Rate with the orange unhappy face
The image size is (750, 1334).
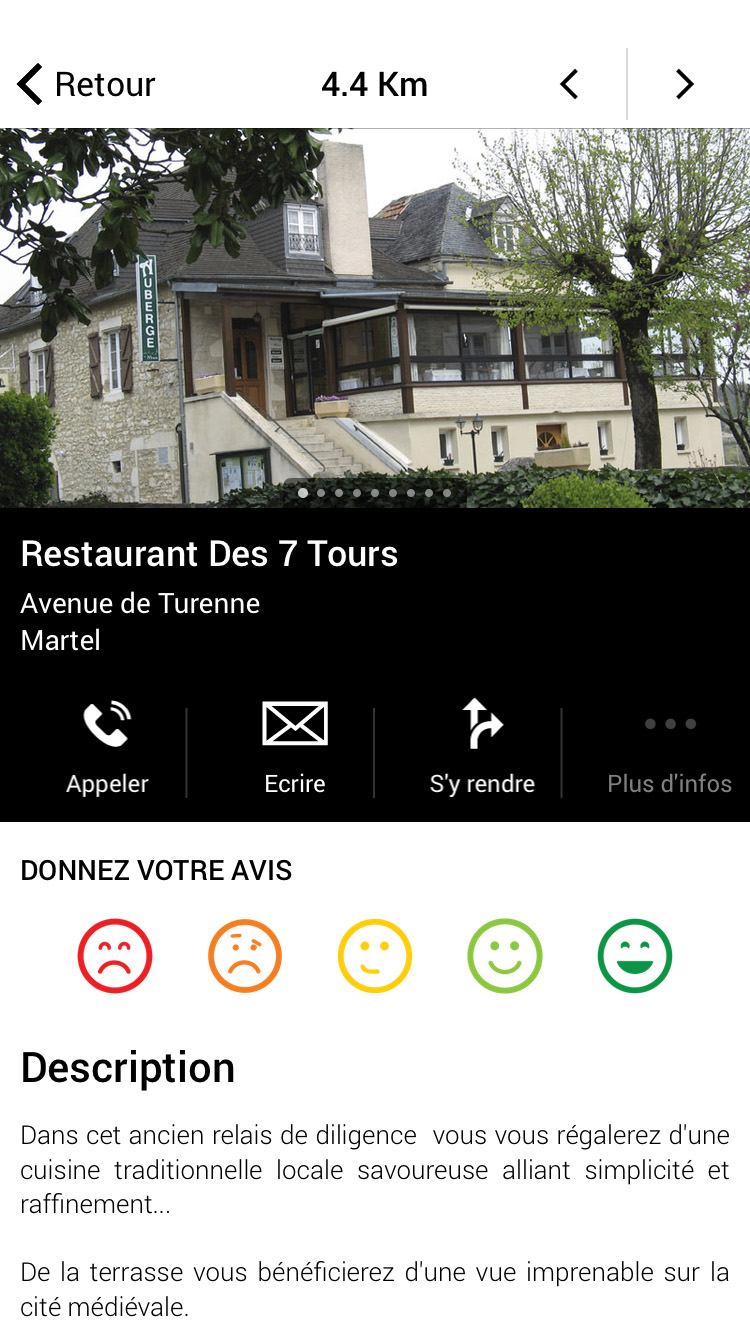pos(245,956)
